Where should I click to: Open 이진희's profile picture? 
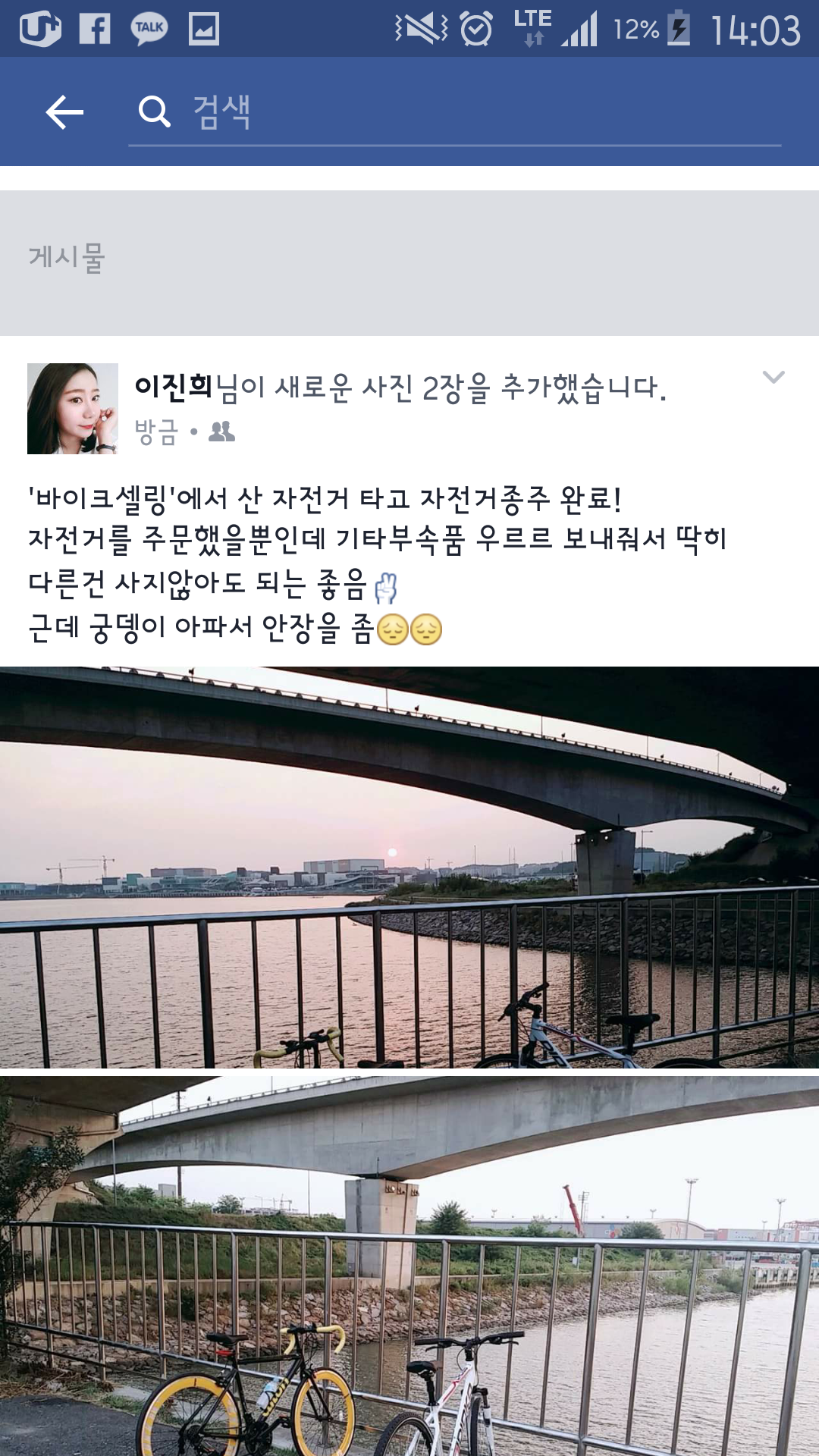pyautogui.click(x=73, y=409)
